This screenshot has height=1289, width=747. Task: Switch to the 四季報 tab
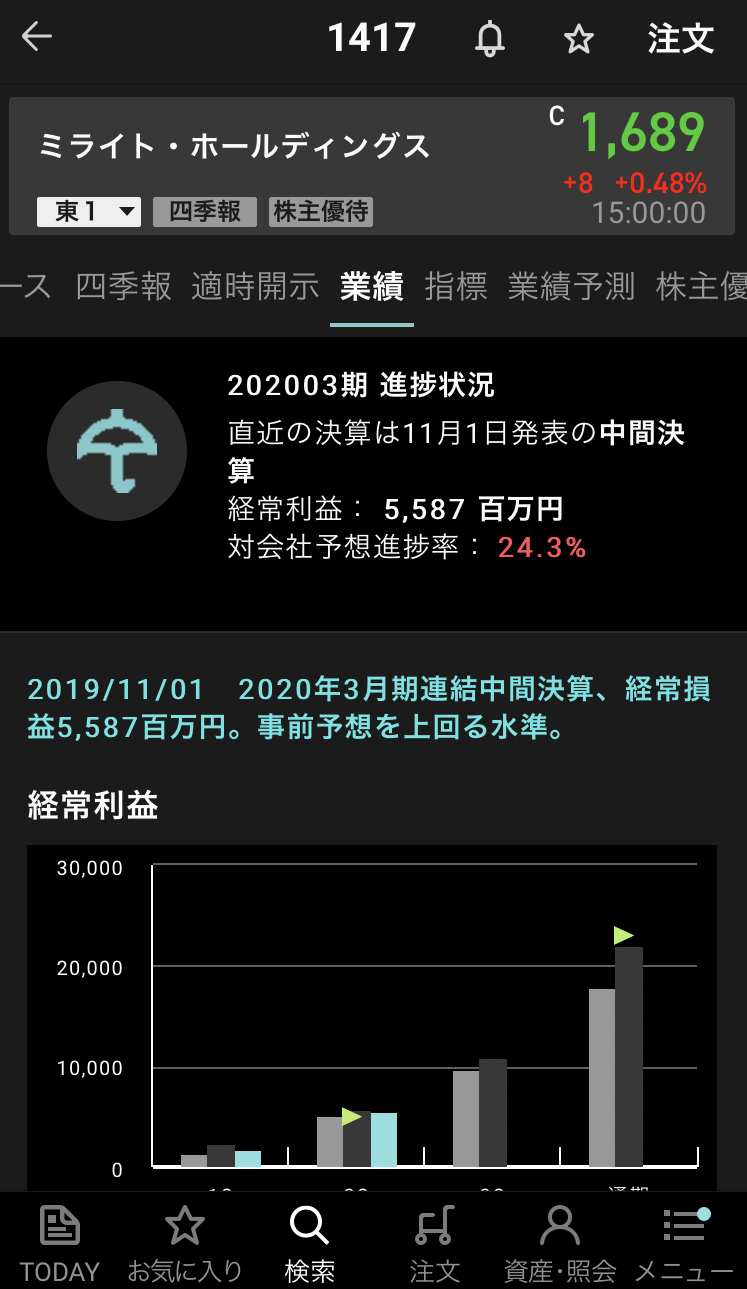(123, 287)
